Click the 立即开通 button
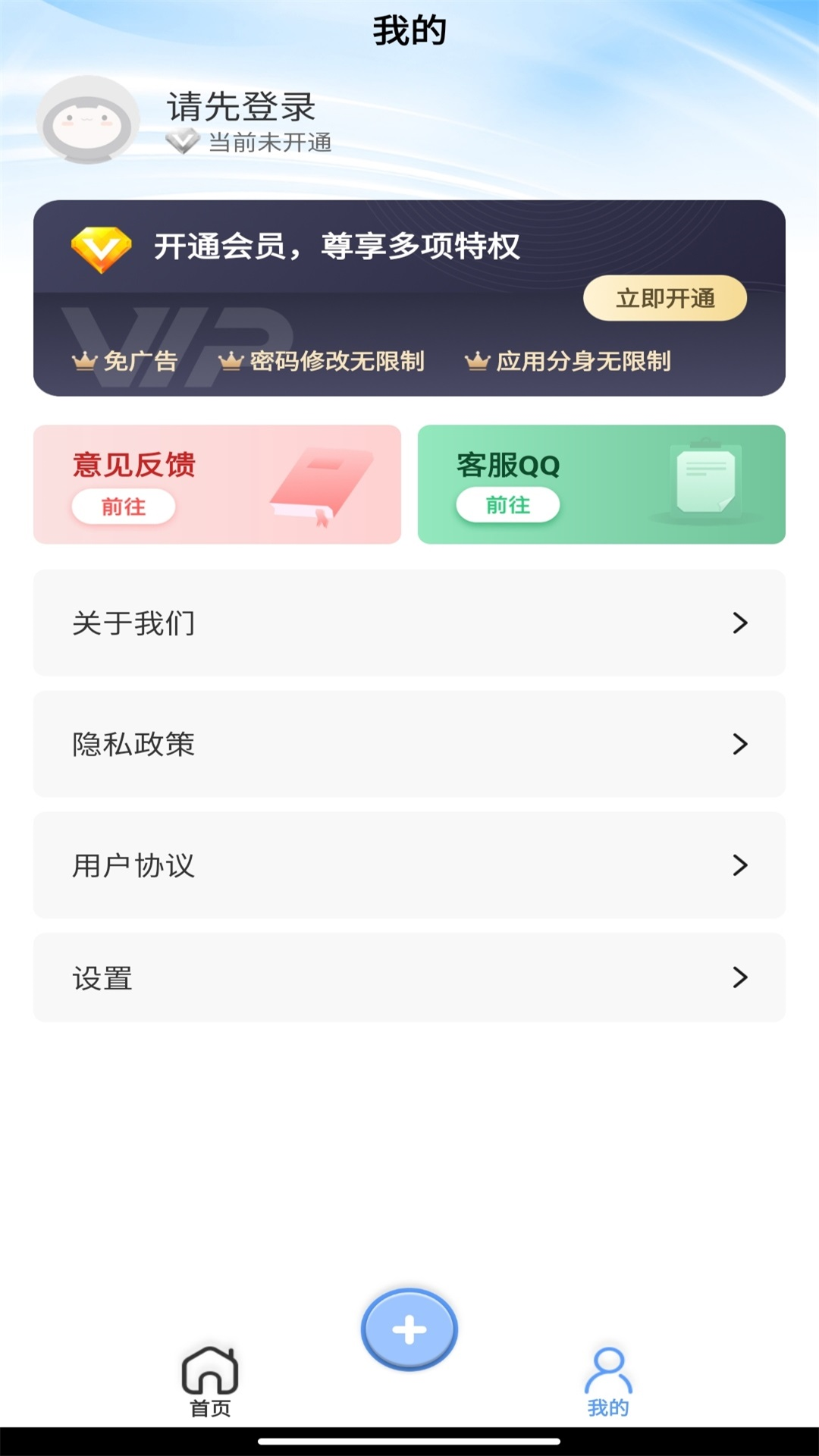This screenshot has height=1456, width=819. pos(665,299)
